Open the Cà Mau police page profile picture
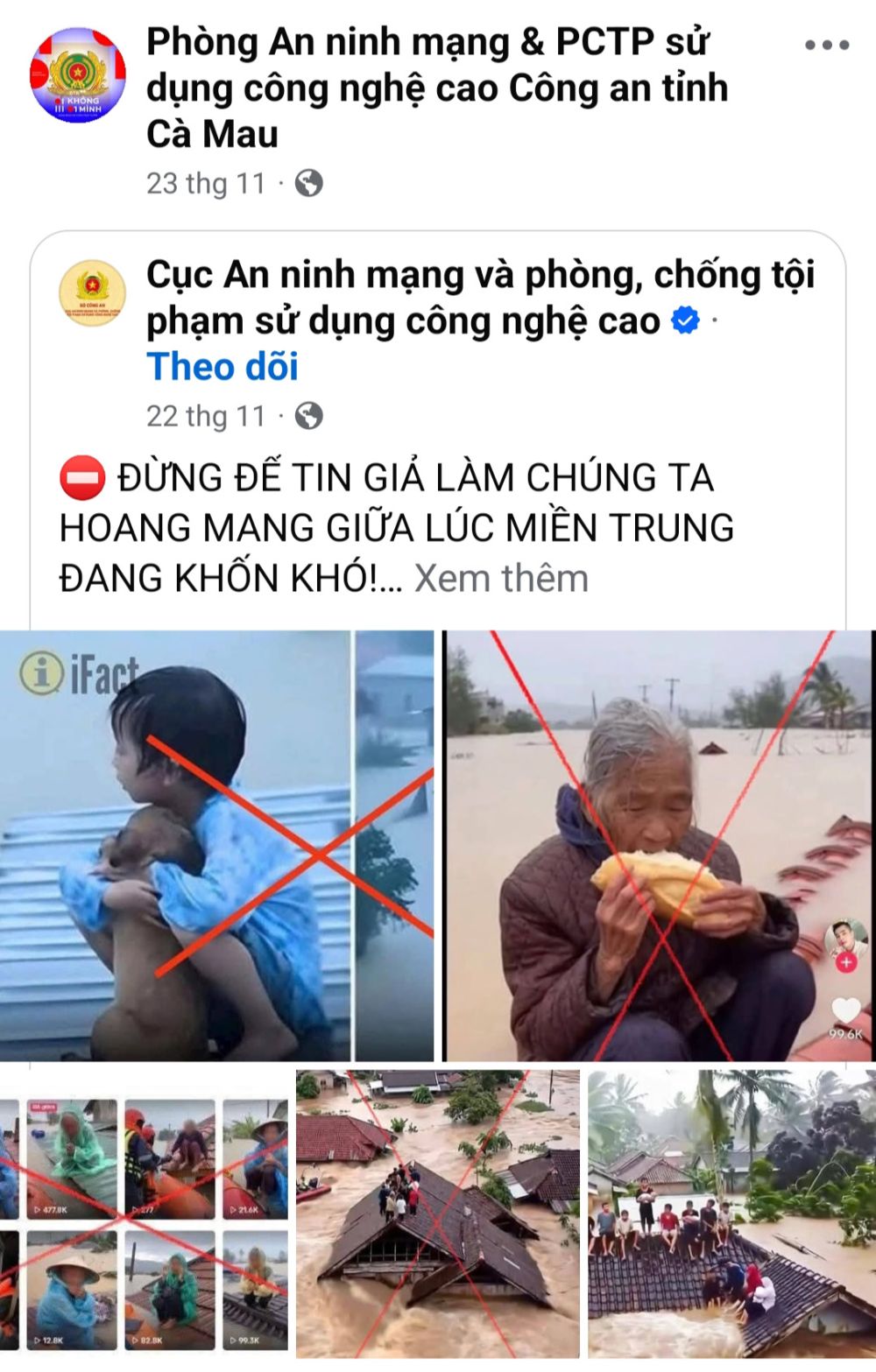 tap(78, 75)
